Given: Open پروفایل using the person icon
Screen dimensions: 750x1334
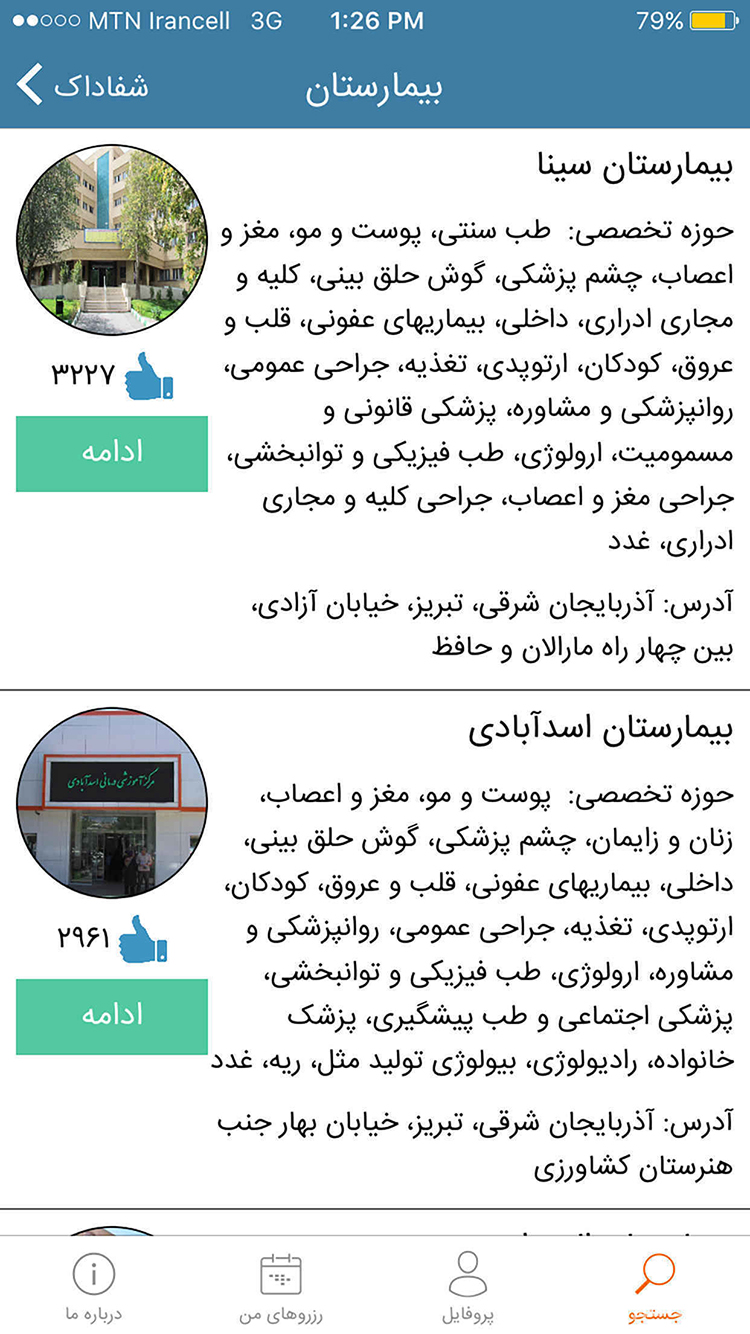Looking at the screenshot, I should point(469,1272).
